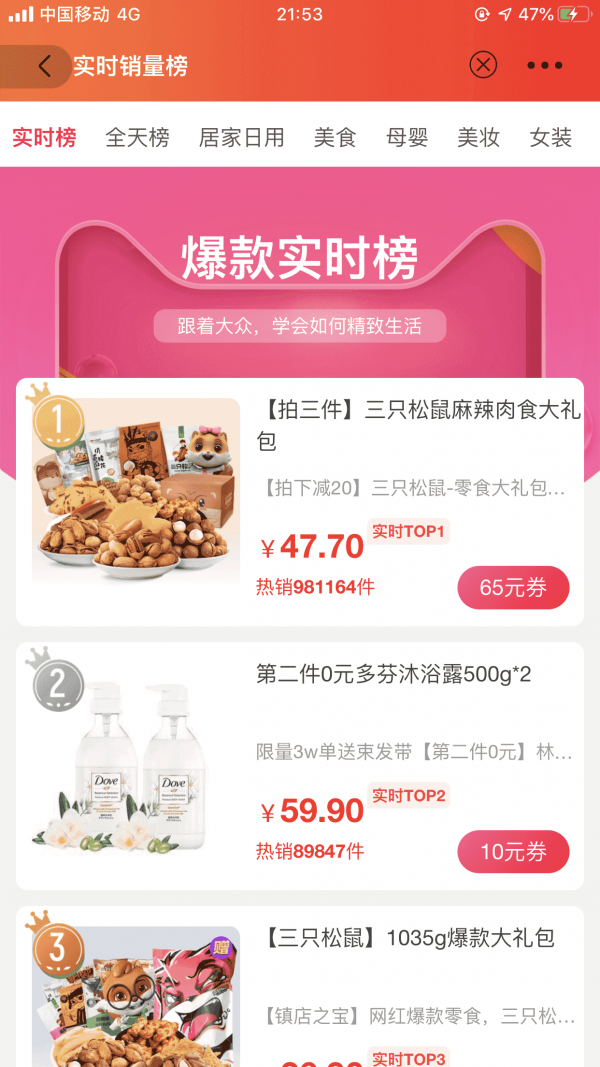The width and height of the screenshot is (600, 1067).
Task: View the 美妆 category tab
Action: tap(479, 138)
